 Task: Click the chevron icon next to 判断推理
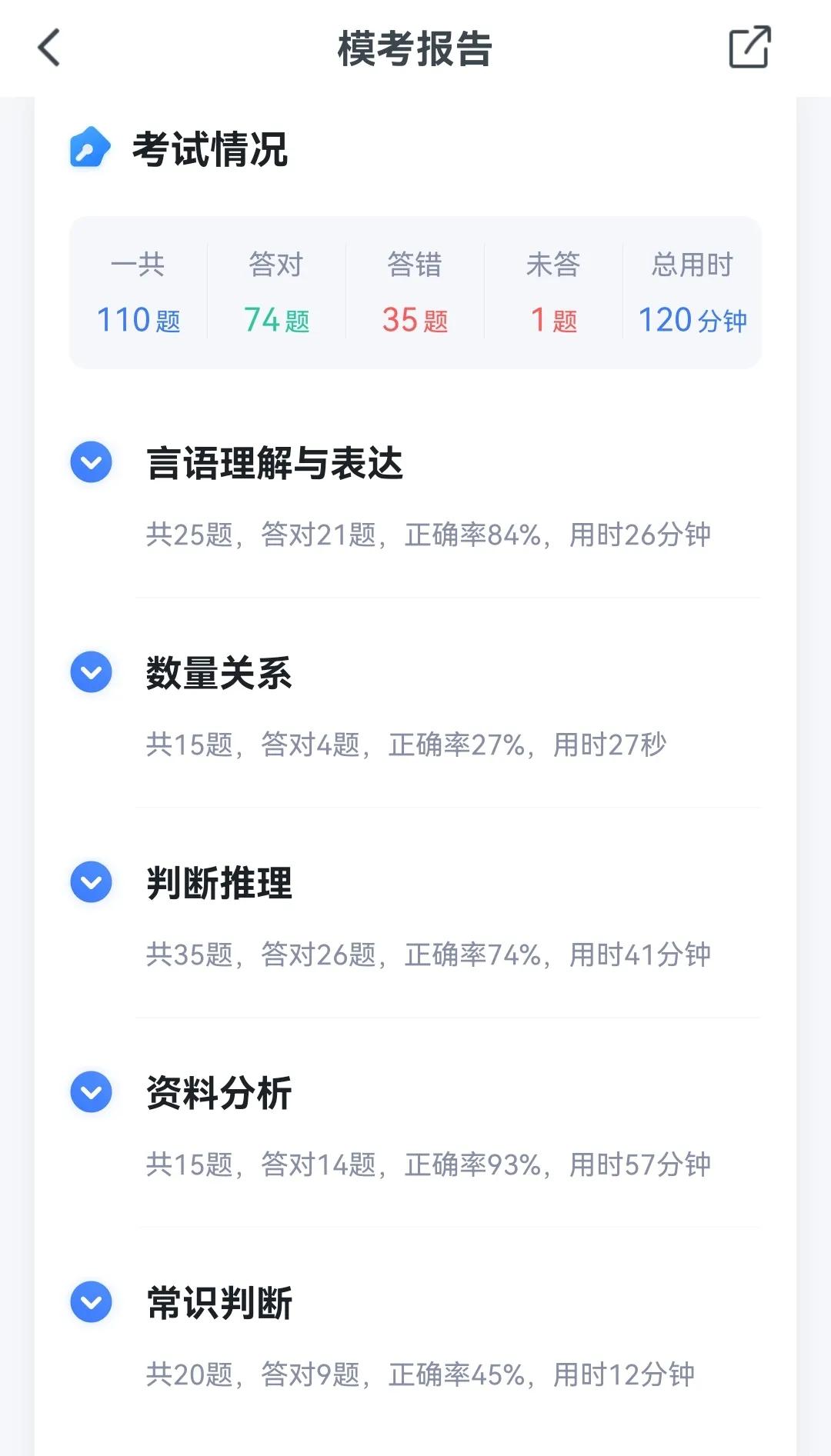click(90, 882)
